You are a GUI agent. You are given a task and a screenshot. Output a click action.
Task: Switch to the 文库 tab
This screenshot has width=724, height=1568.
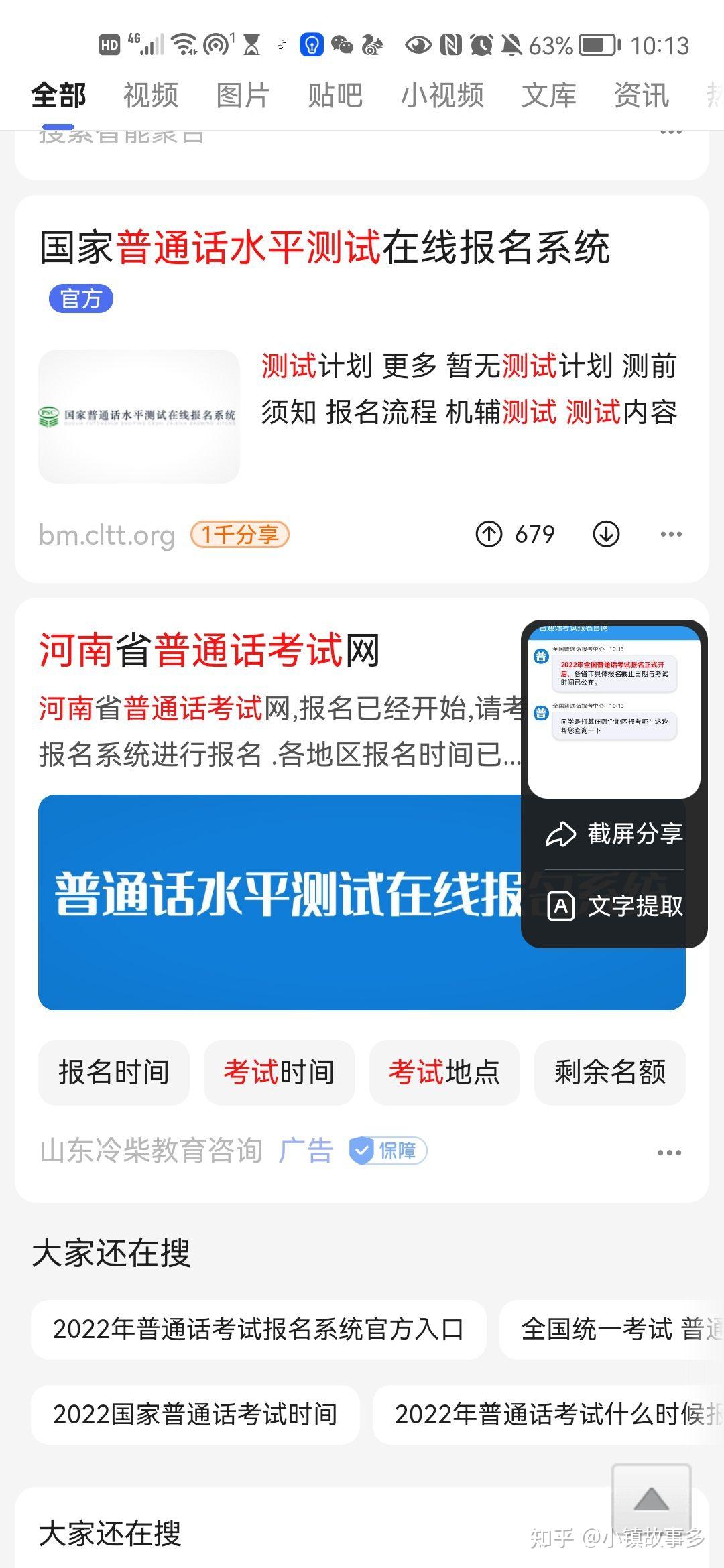(549, 95)
